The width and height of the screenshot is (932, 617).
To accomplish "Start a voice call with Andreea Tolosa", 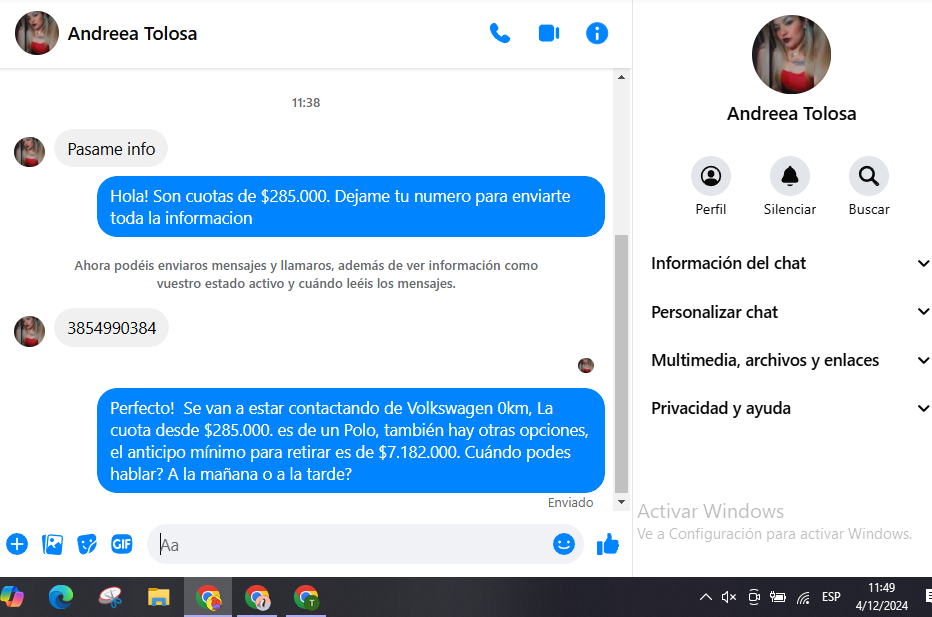I will (x=499, y=33).
